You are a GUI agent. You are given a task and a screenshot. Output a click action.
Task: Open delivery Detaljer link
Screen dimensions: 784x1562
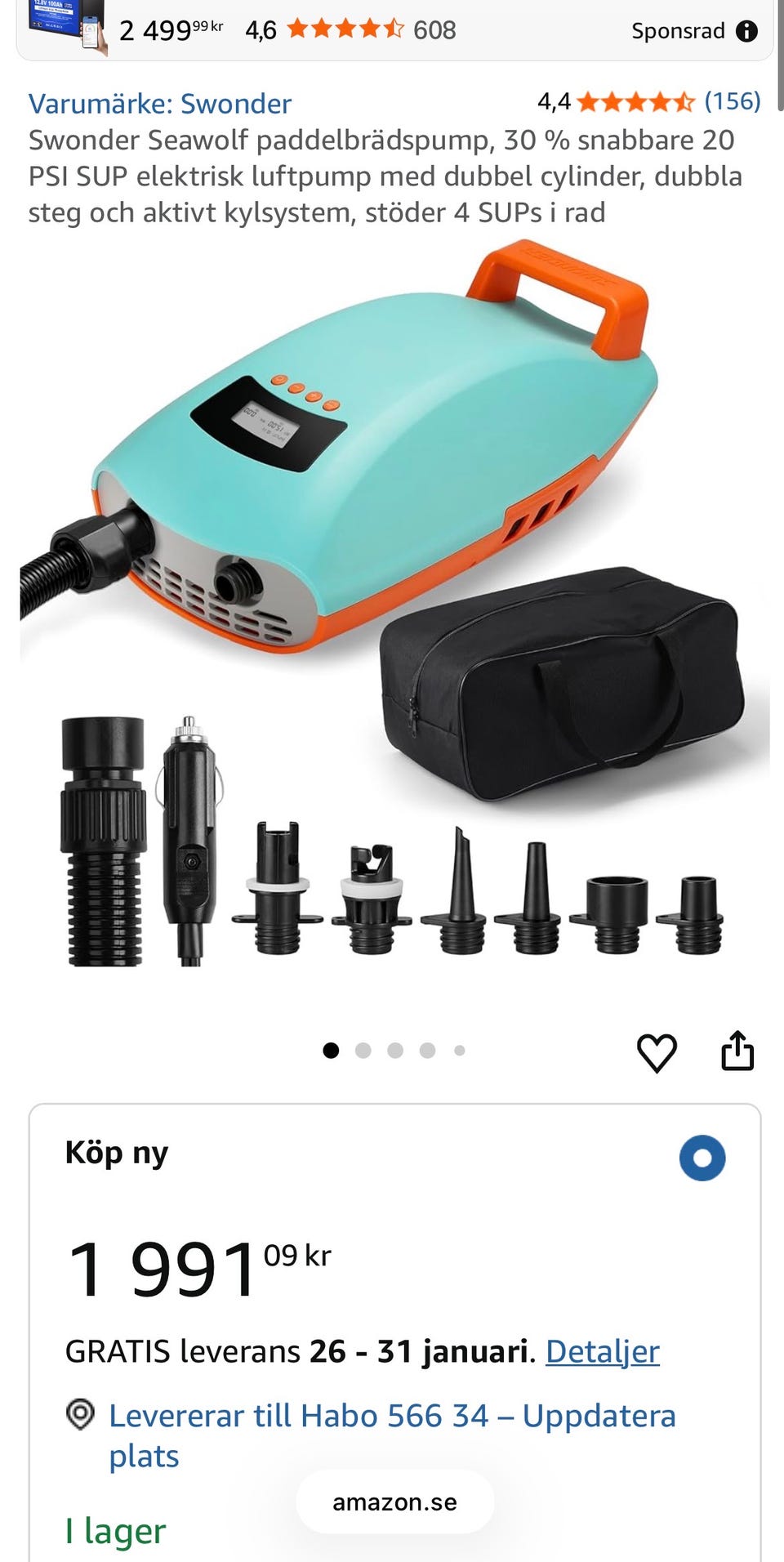pos(602,1351)
